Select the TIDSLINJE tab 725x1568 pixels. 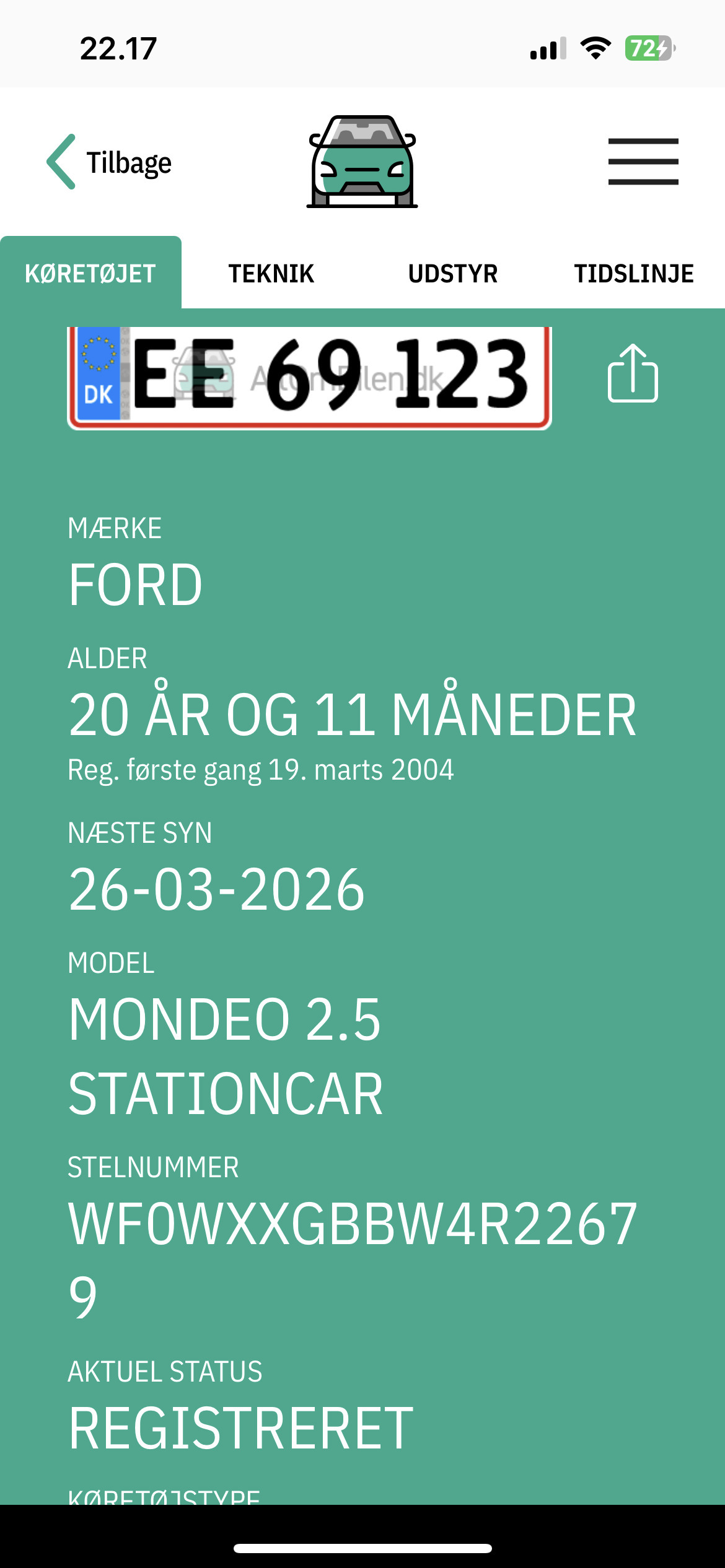(633, 272)
